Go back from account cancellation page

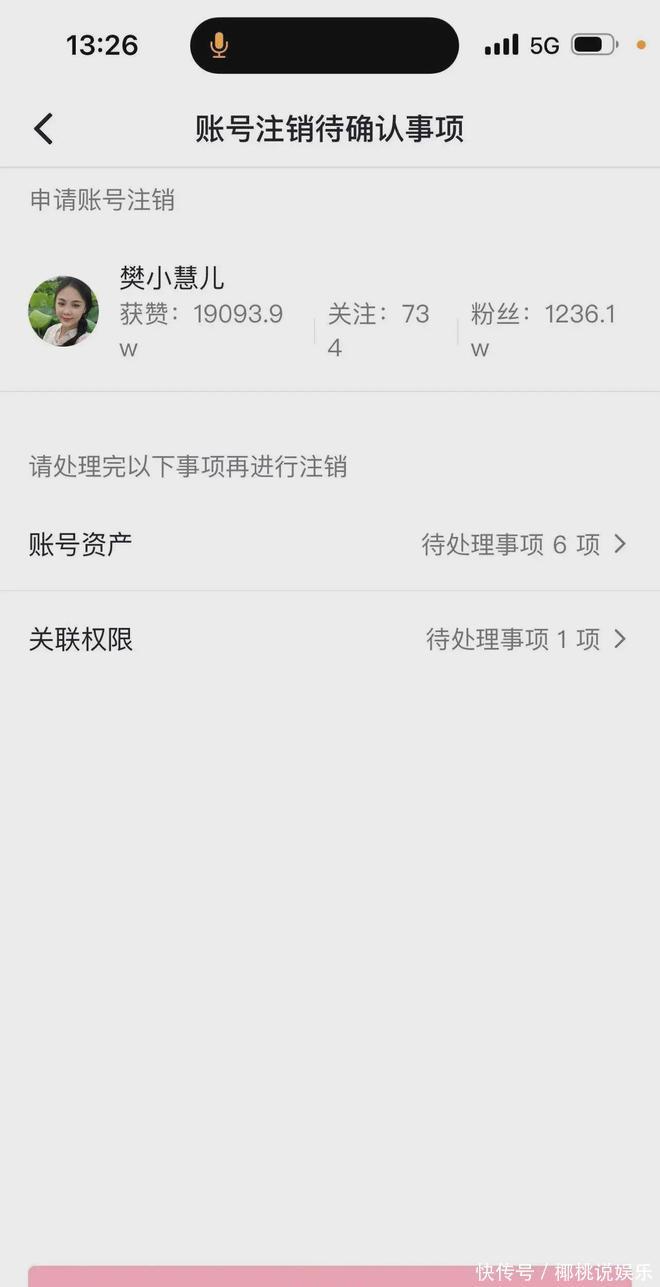click(x=43, y=129)
